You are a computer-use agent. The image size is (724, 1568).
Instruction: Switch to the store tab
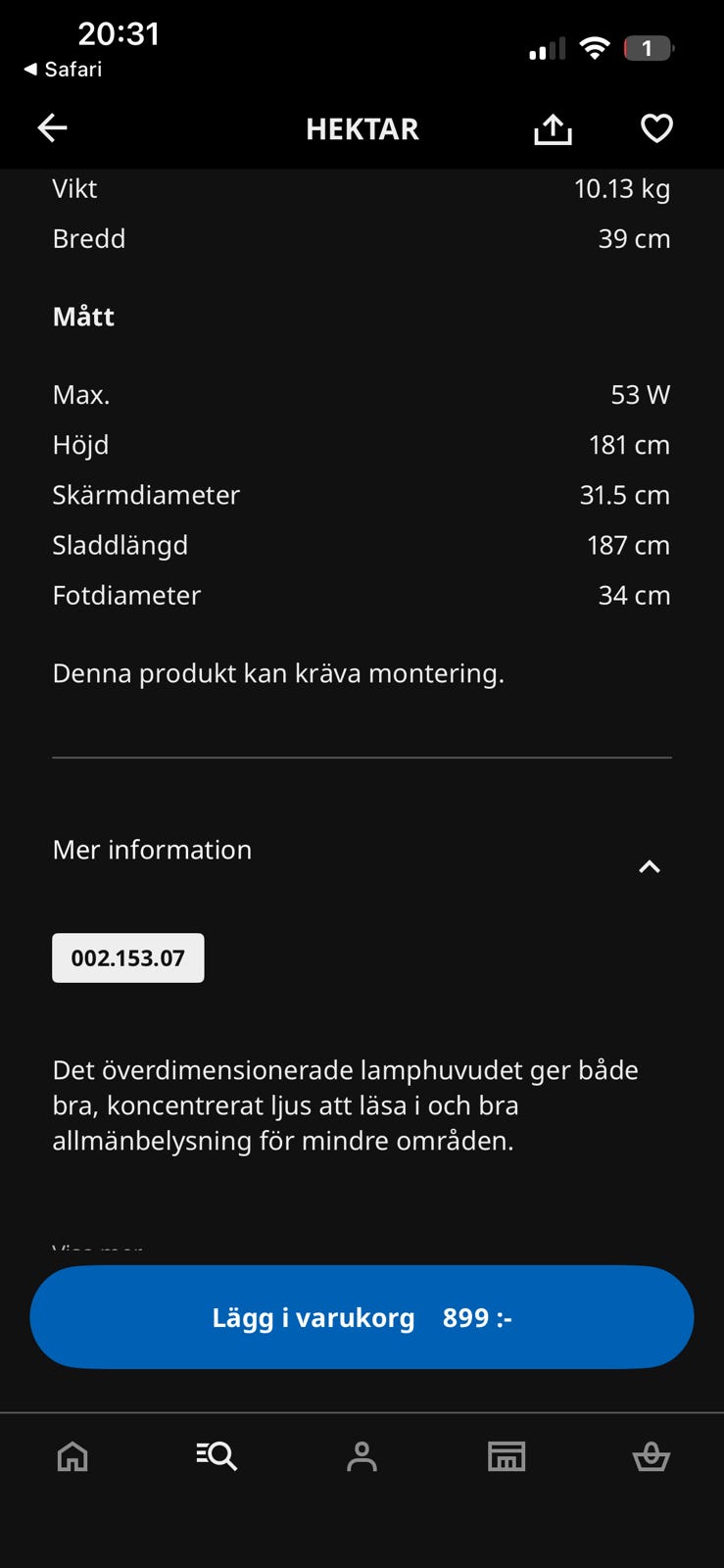coord(507,1456)
